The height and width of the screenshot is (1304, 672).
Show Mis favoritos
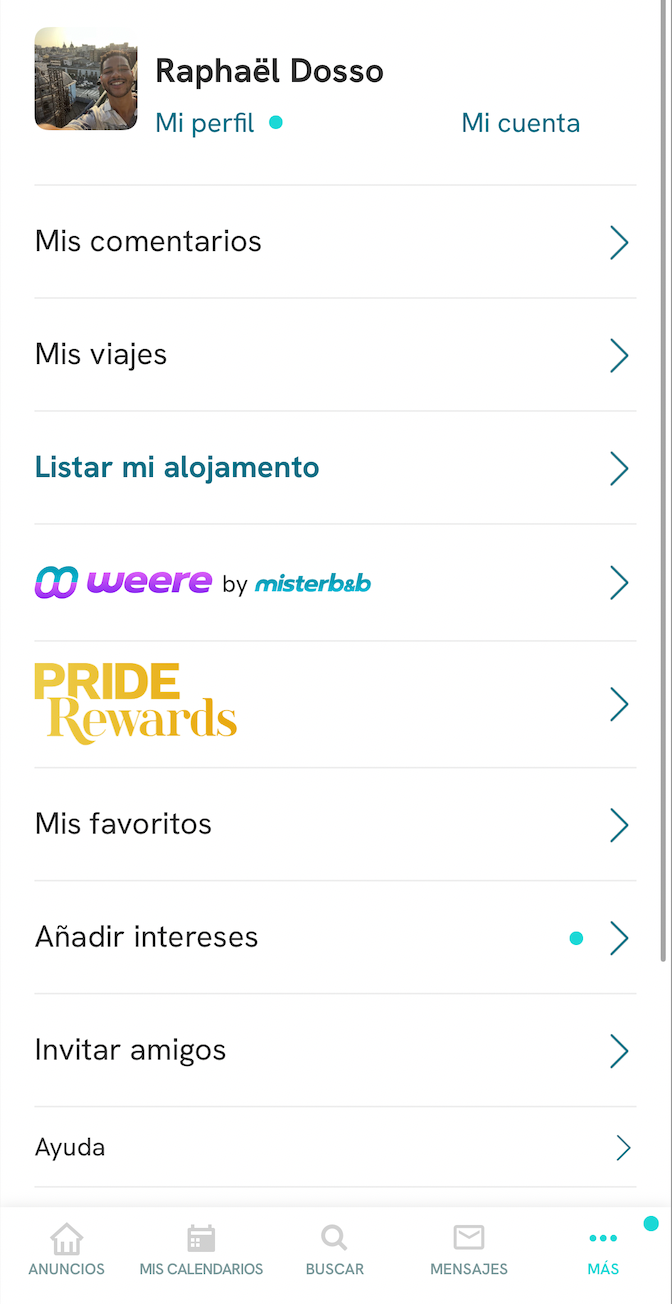coord(335,825)
